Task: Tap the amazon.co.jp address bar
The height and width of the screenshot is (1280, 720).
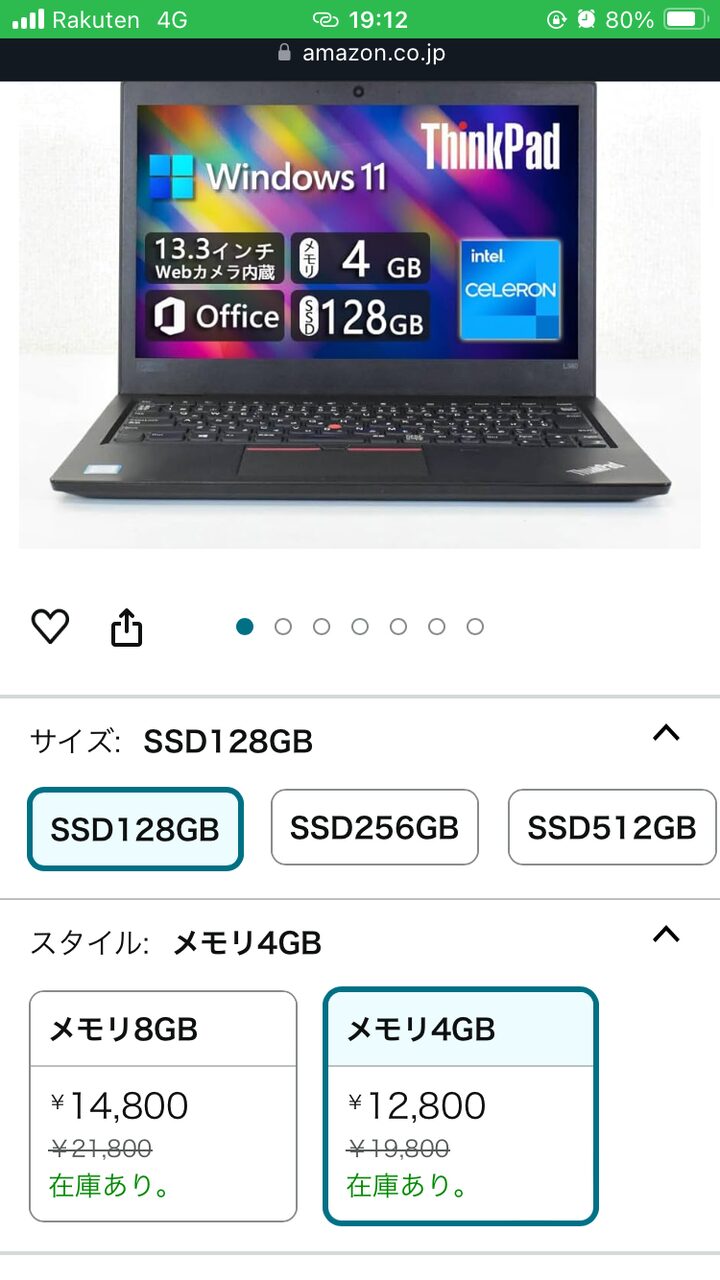Action: (360, 53)
